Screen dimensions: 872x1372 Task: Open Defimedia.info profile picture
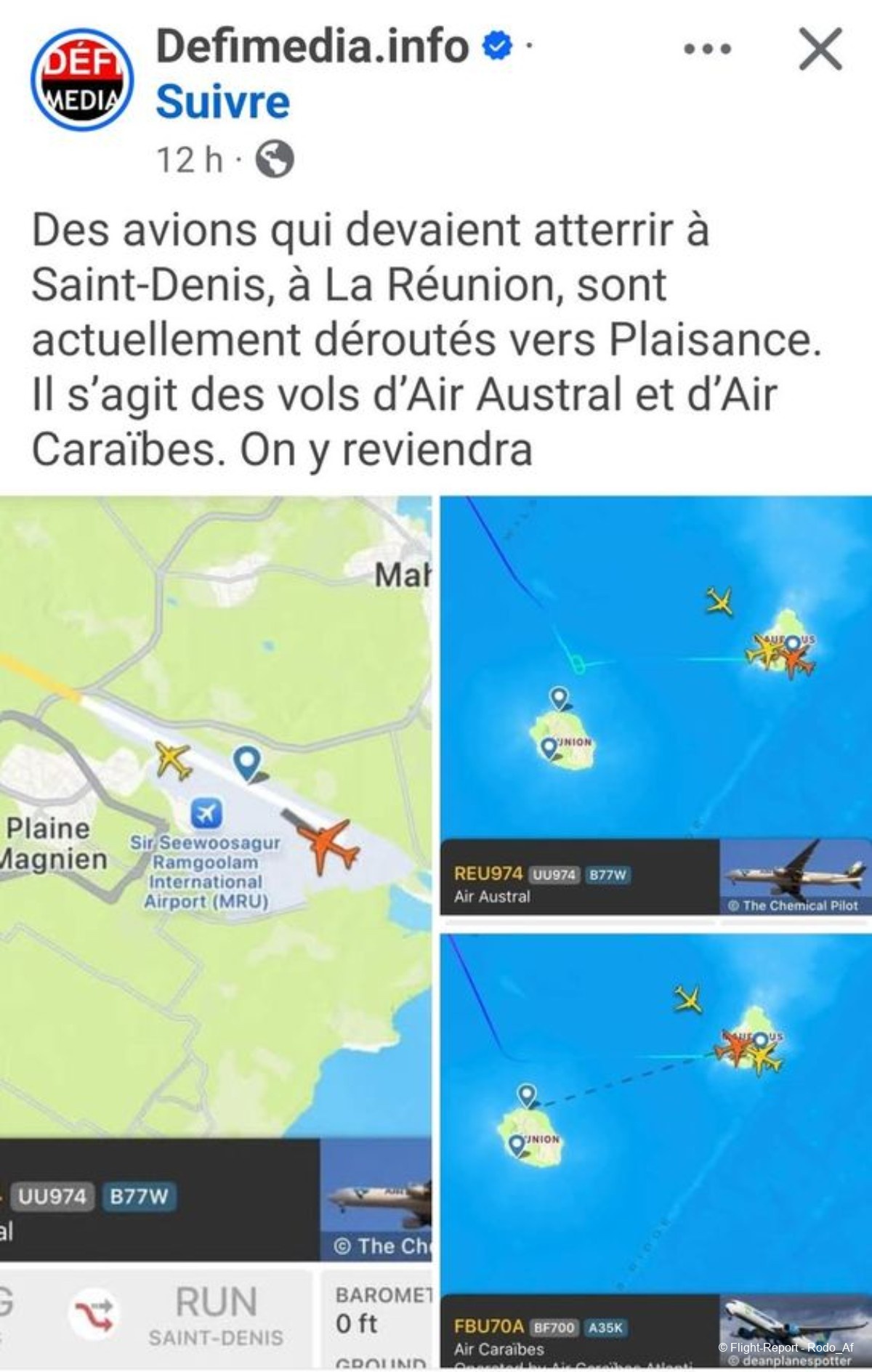coord(82,80)
